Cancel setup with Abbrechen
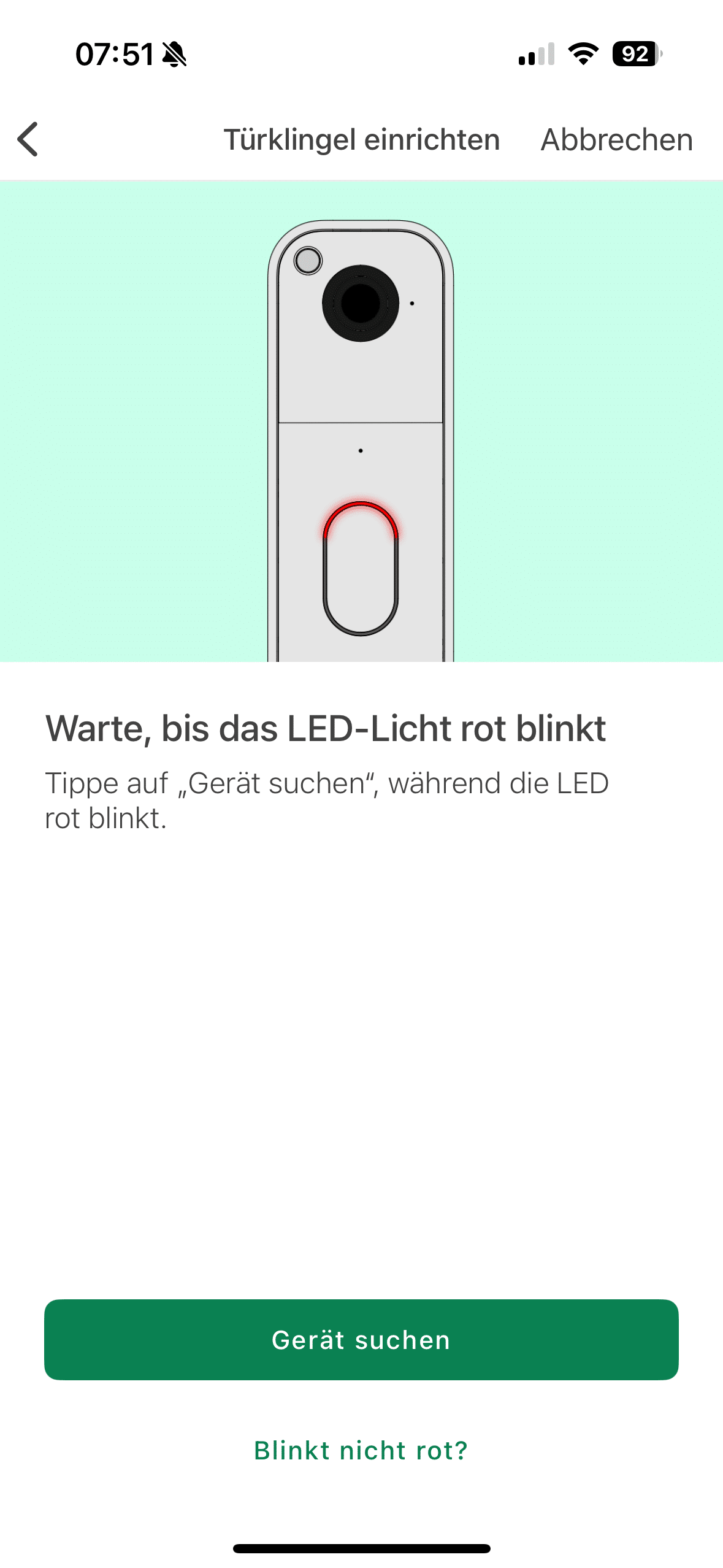 pyautogui.click(x=616, y=140)
